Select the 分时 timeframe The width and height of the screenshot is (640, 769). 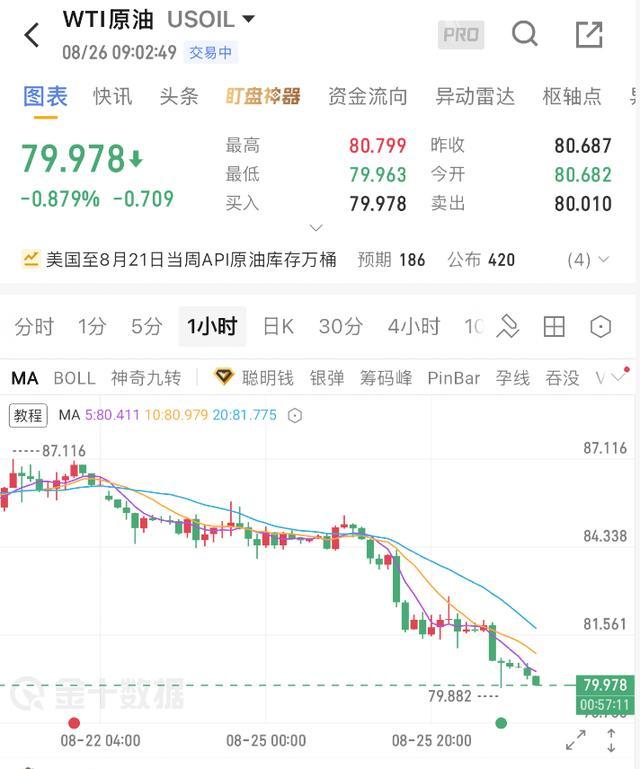pyautogui.click(x=34, y=327)
